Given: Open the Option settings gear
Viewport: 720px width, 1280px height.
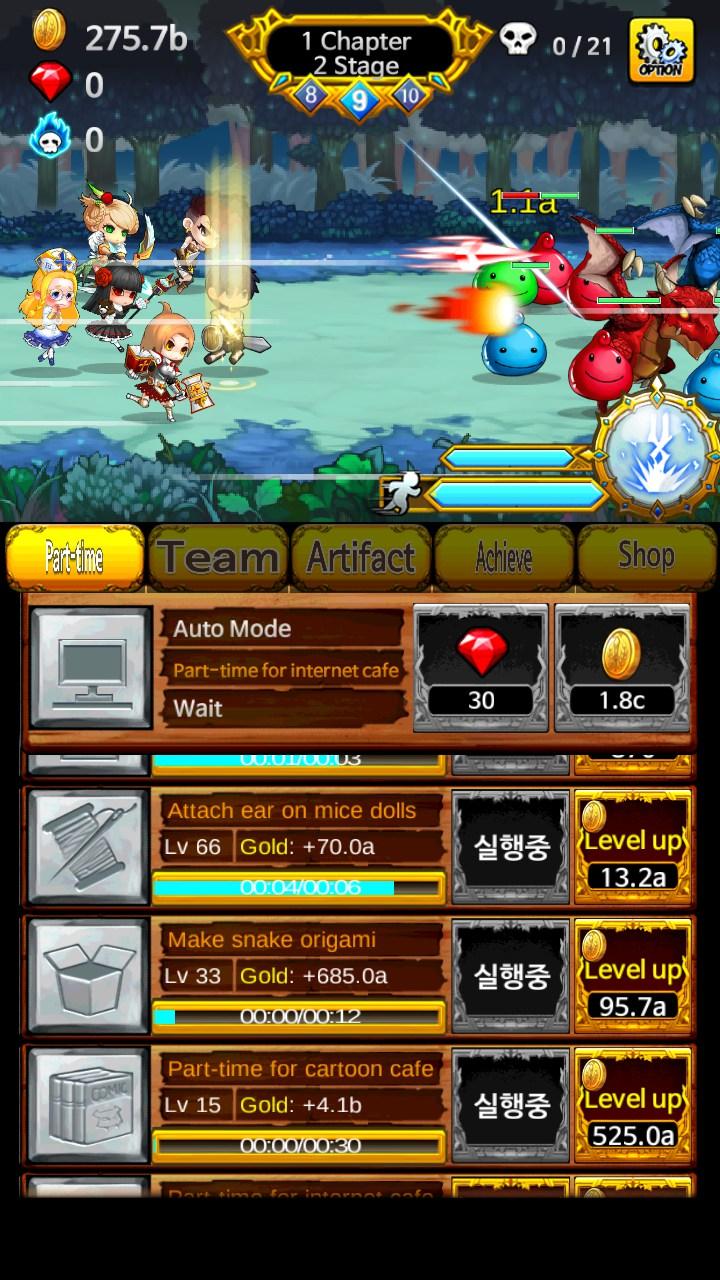Looking at the screenshot, I should [x=661, y=50].
